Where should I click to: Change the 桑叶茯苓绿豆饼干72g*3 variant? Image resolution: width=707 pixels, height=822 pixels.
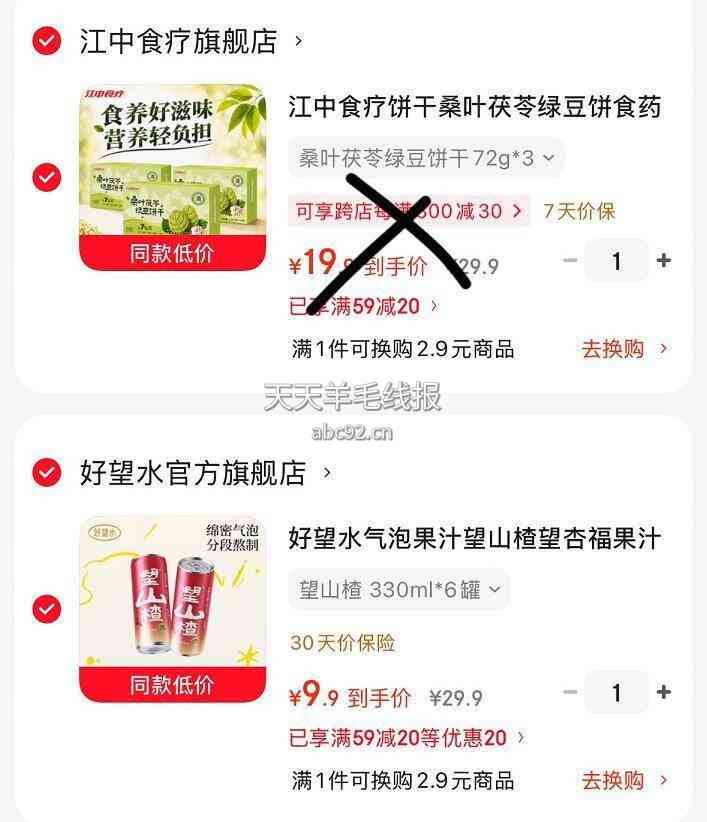tap(426, 158)
